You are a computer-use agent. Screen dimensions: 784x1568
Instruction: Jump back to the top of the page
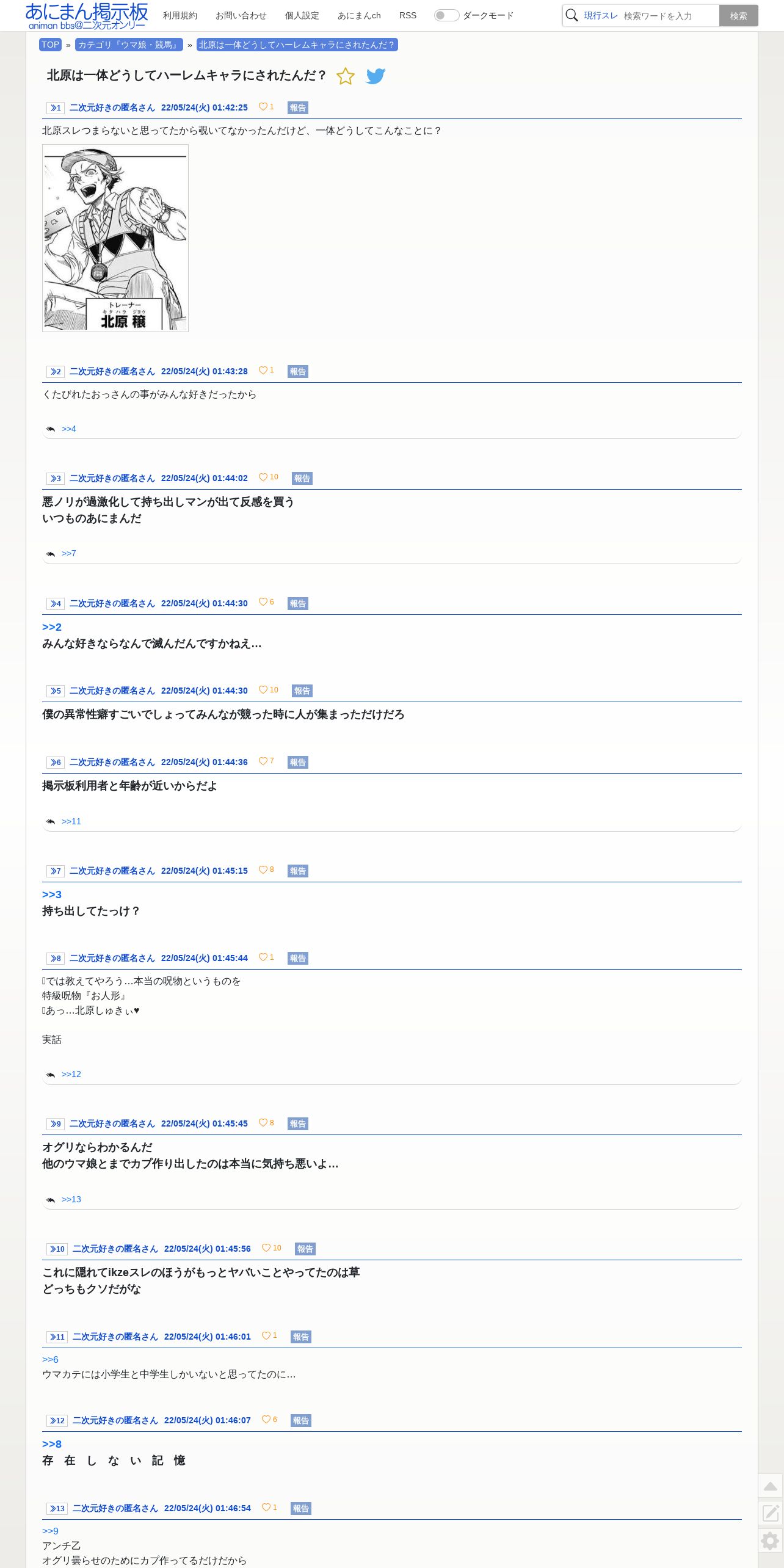pyautogui.click(x=771, y=1486)
